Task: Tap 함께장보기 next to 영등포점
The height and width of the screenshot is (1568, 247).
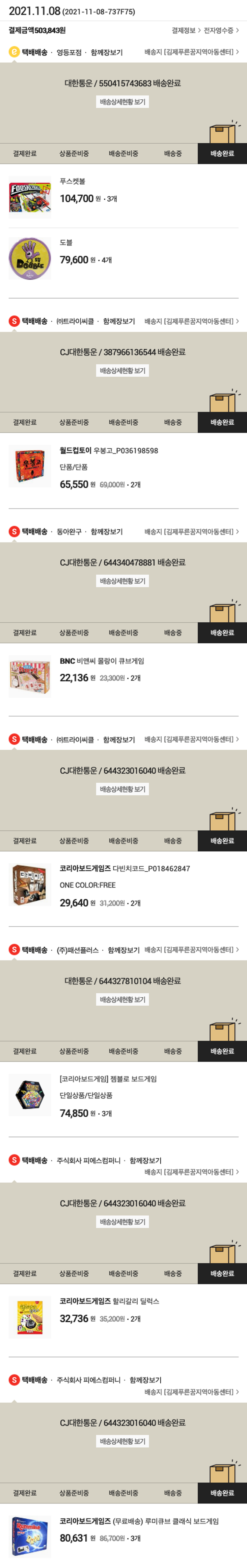Action: 107,52
